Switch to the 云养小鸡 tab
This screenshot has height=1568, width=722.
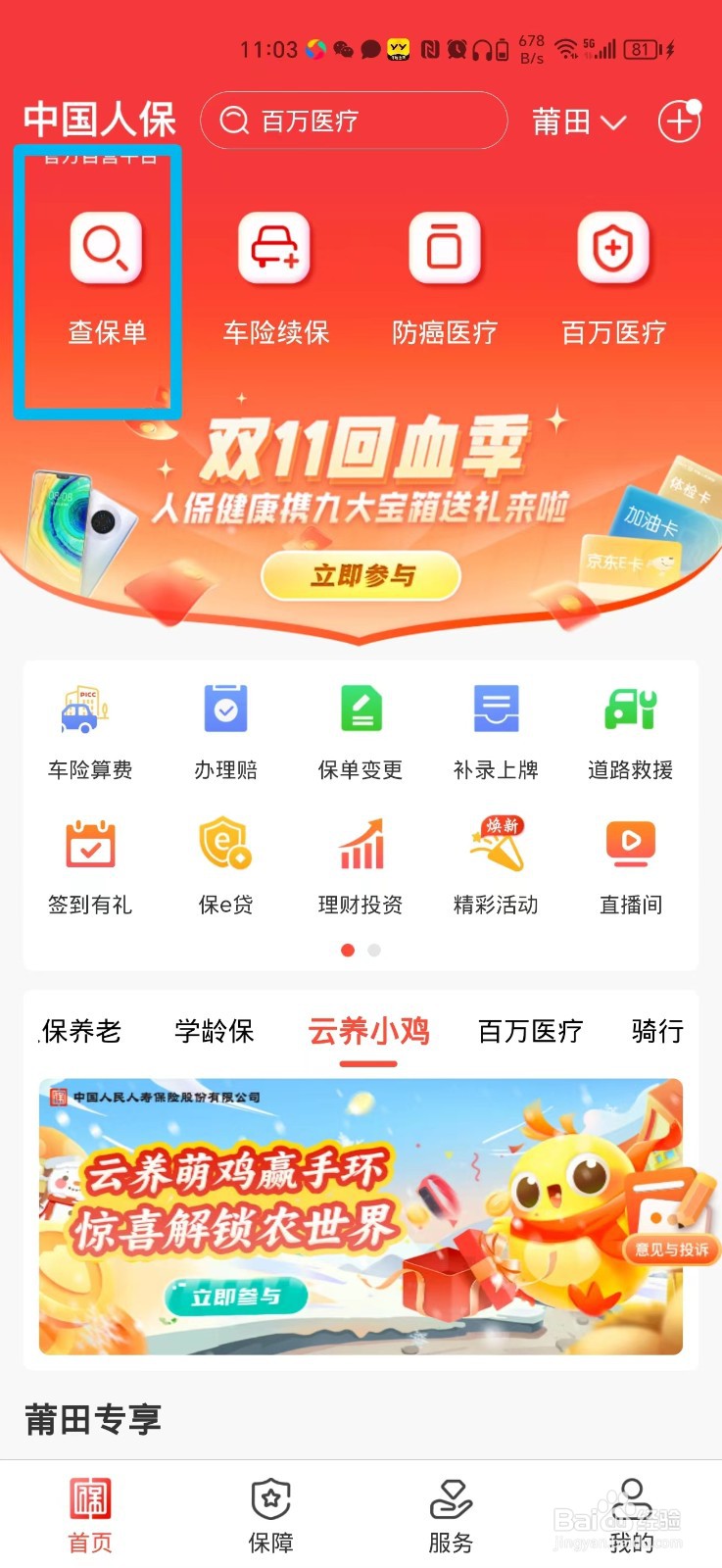coord(367,1031)
